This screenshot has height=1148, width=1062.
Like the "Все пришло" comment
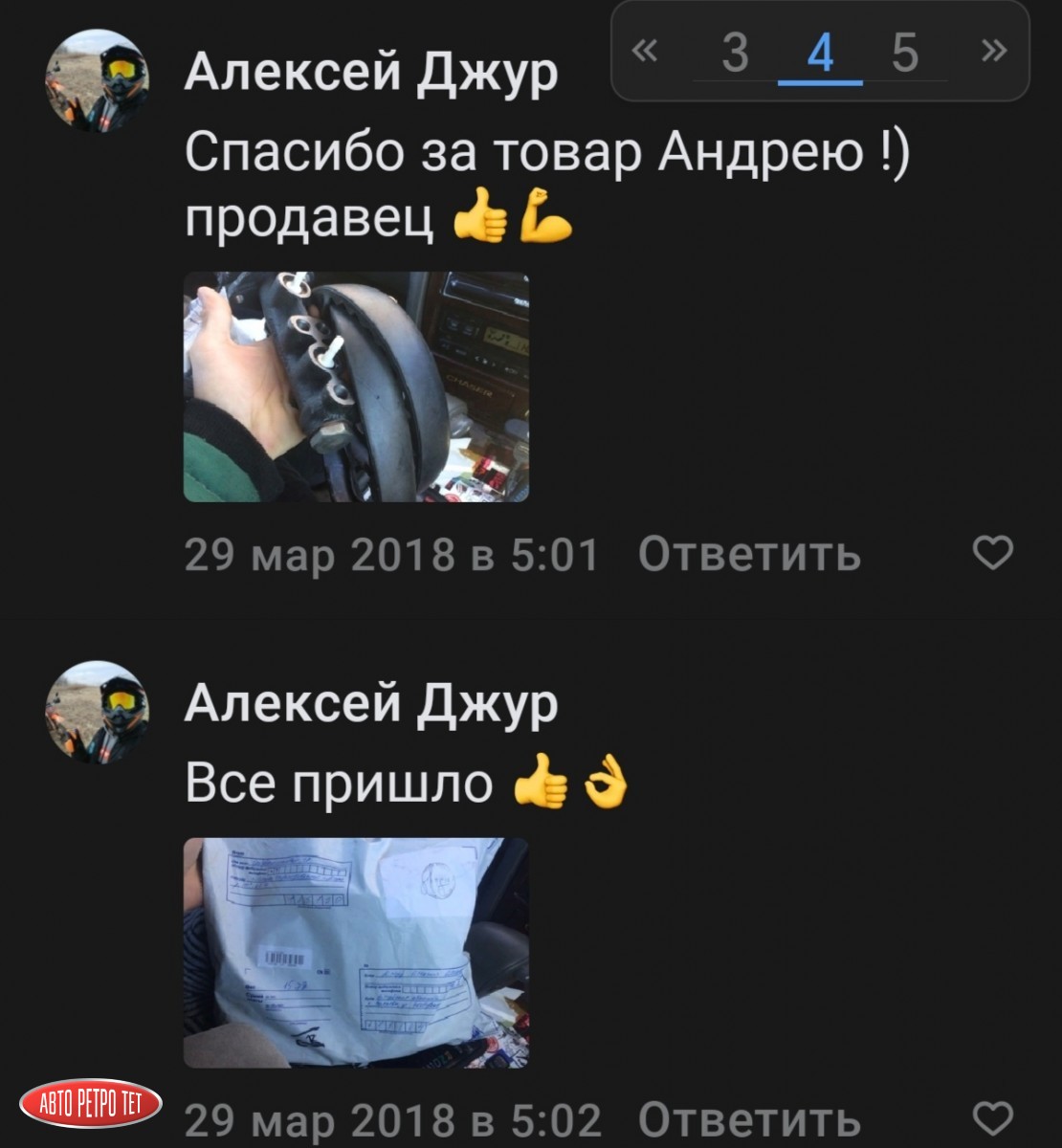[x=992, y=1117]
